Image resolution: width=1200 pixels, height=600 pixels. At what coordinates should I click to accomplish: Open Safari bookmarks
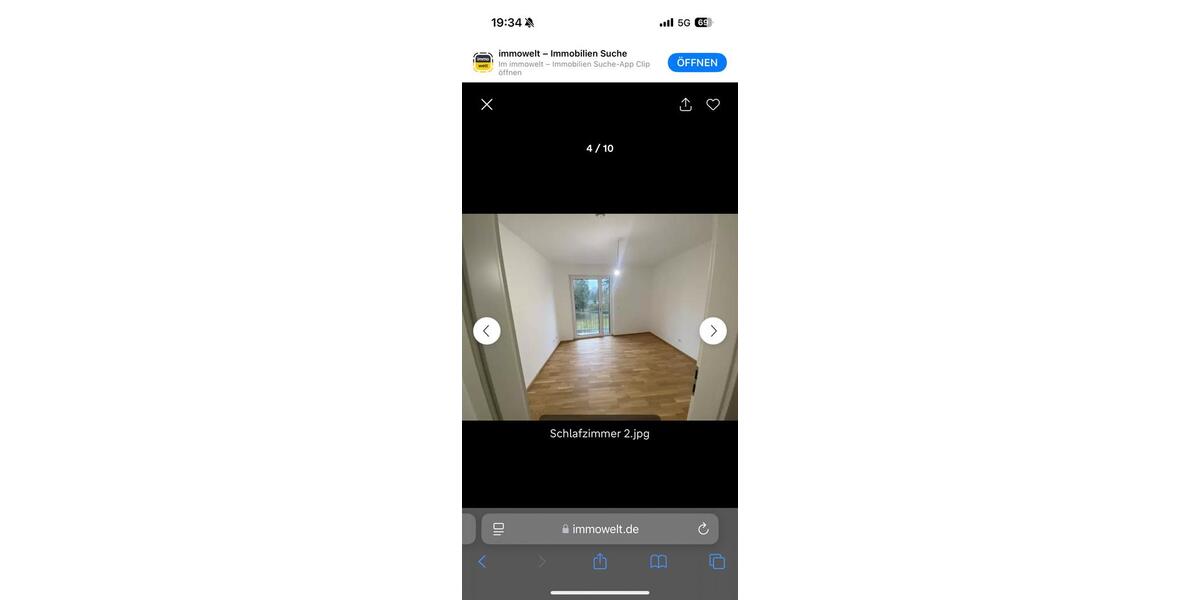click(x=658, y=562)
